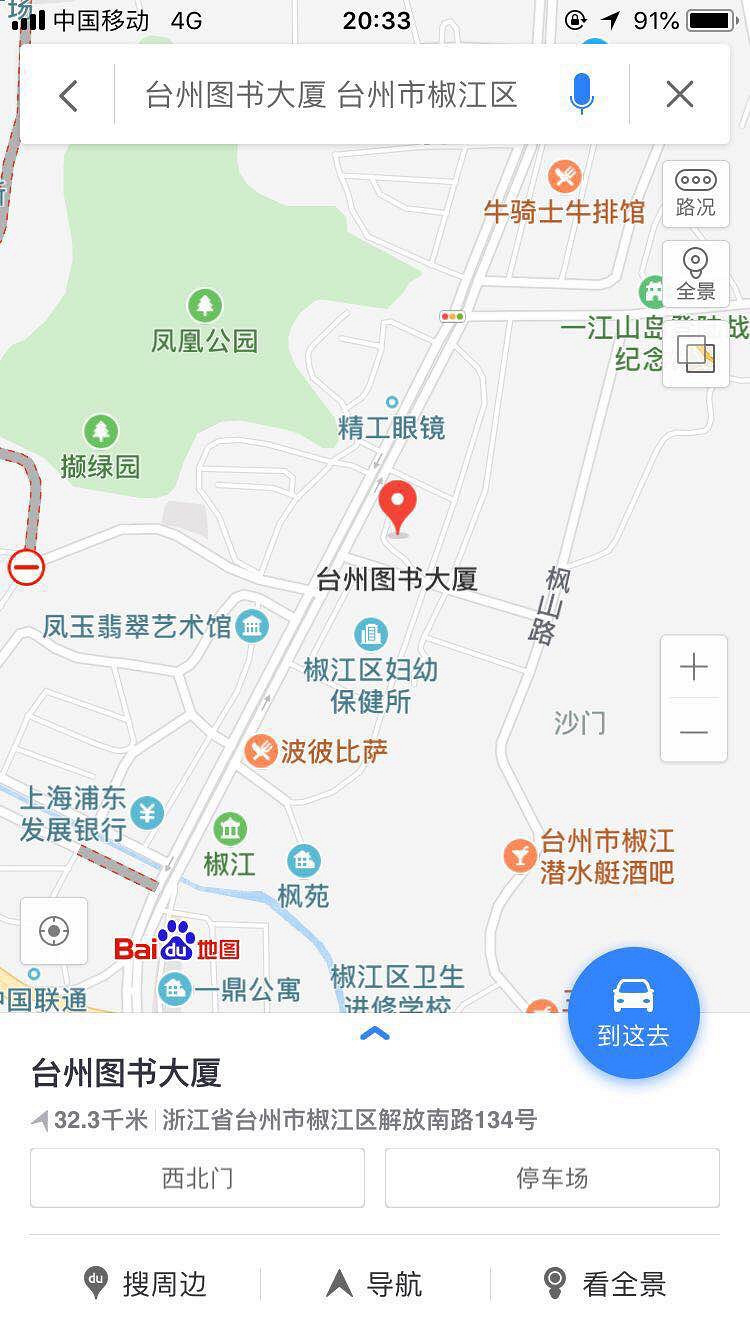Go back using the arrow in search bar
Screen dimensions: 750x1334
[x=68, y=96]
